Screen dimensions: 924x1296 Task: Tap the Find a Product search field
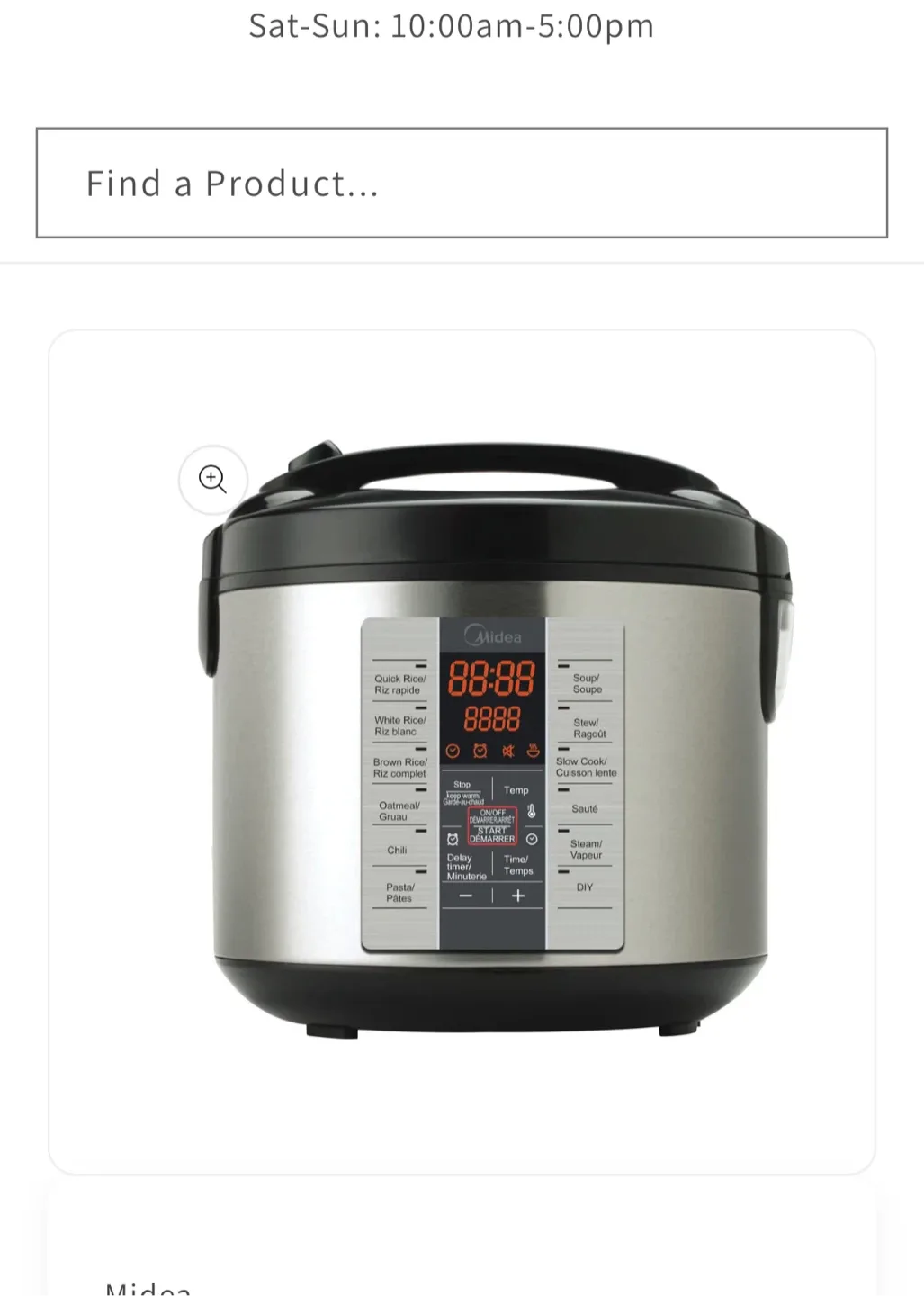point(462,184)
